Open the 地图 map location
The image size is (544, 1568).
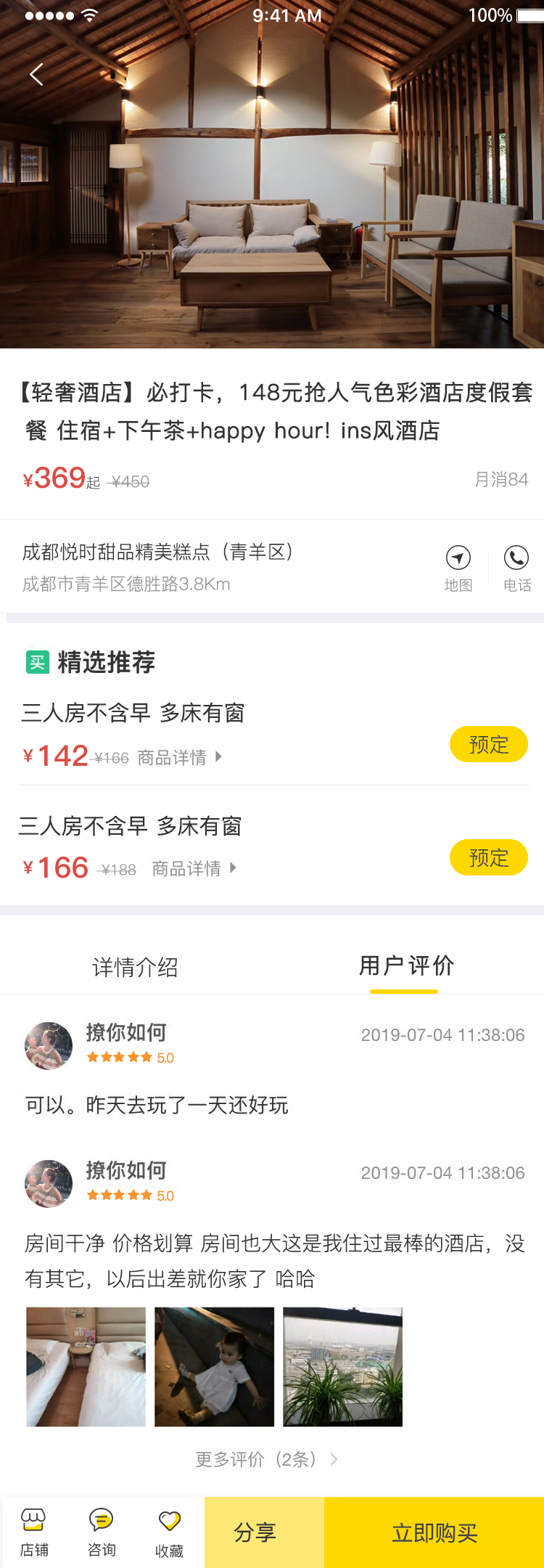[458, 568]
